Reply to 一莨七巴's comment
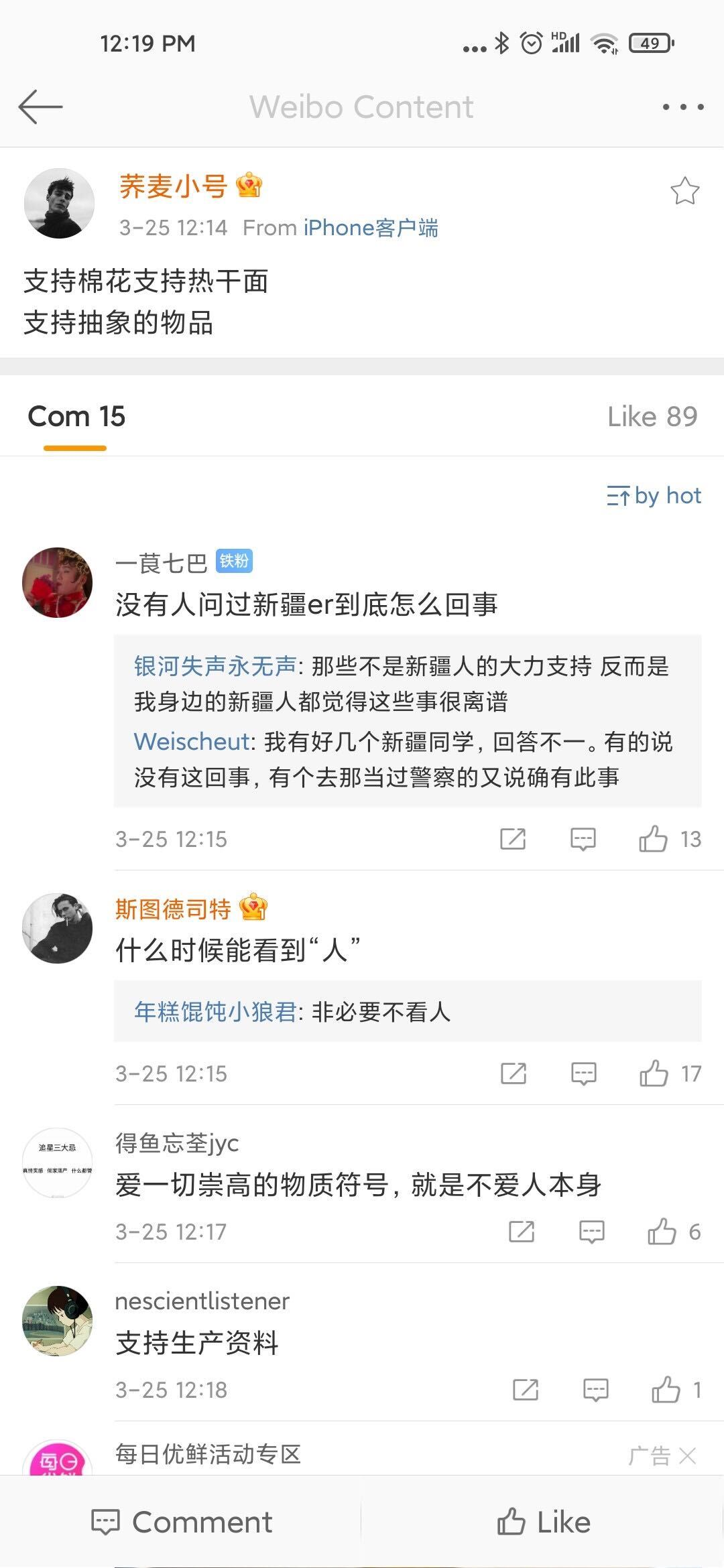The width and height of the screenshot is (724, 1568). click(x=583, y=839)
